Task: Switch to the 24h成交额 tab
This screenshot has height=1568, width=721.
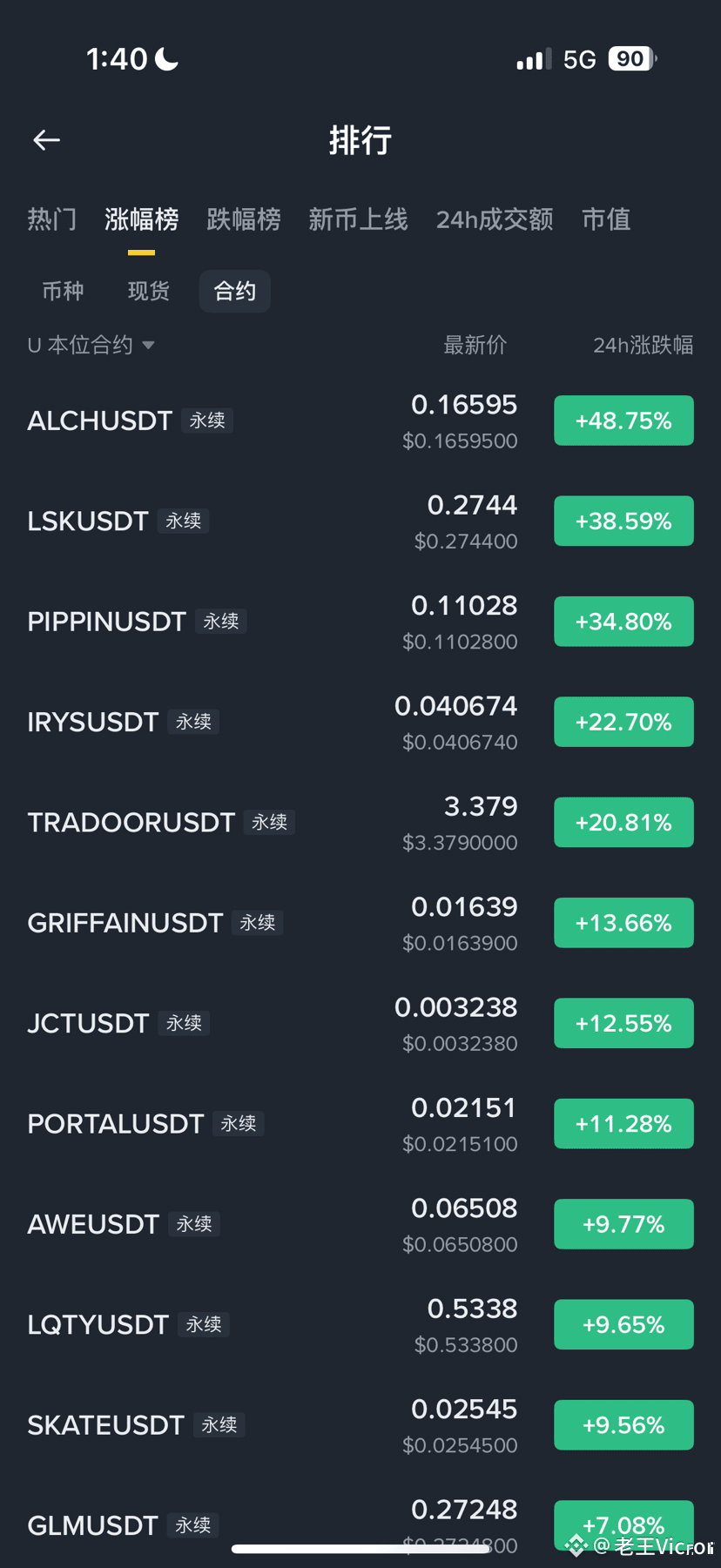Action: [x=494, y=219]
